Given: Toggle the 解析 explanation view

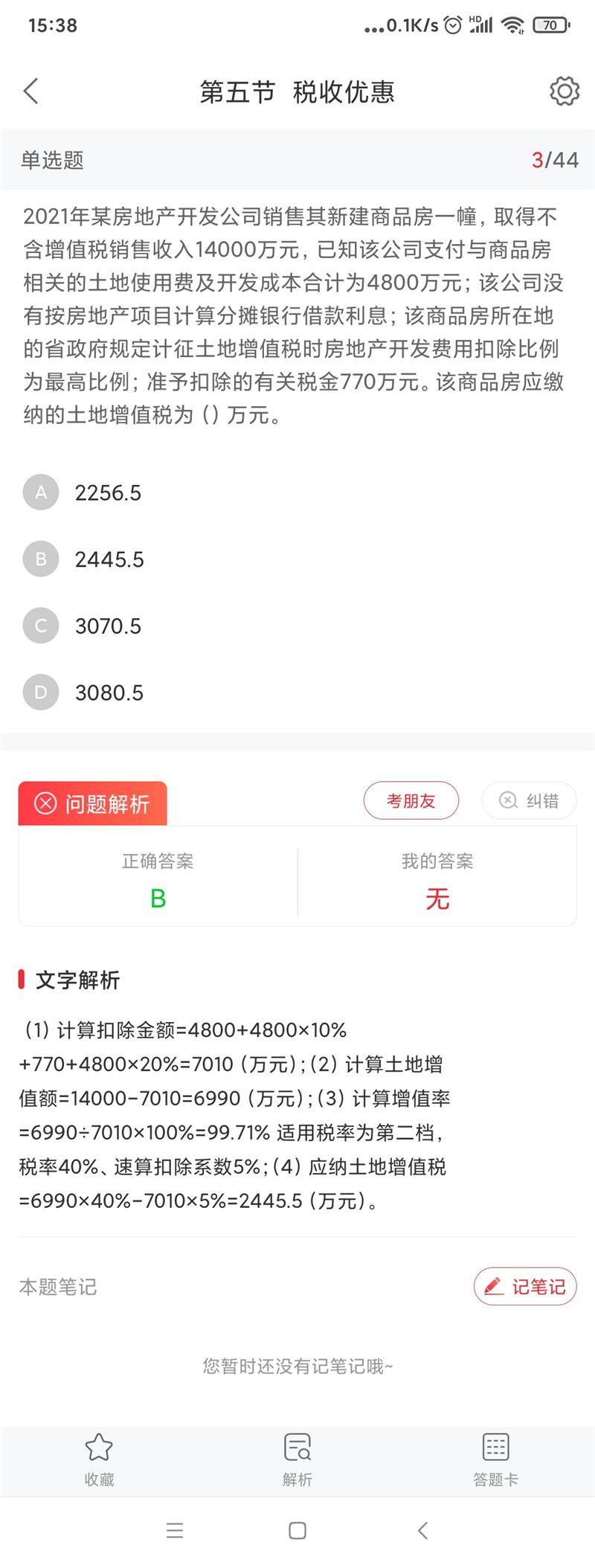Looking at the screenshot, I should pyautogui.click(x=297, y=1459).
